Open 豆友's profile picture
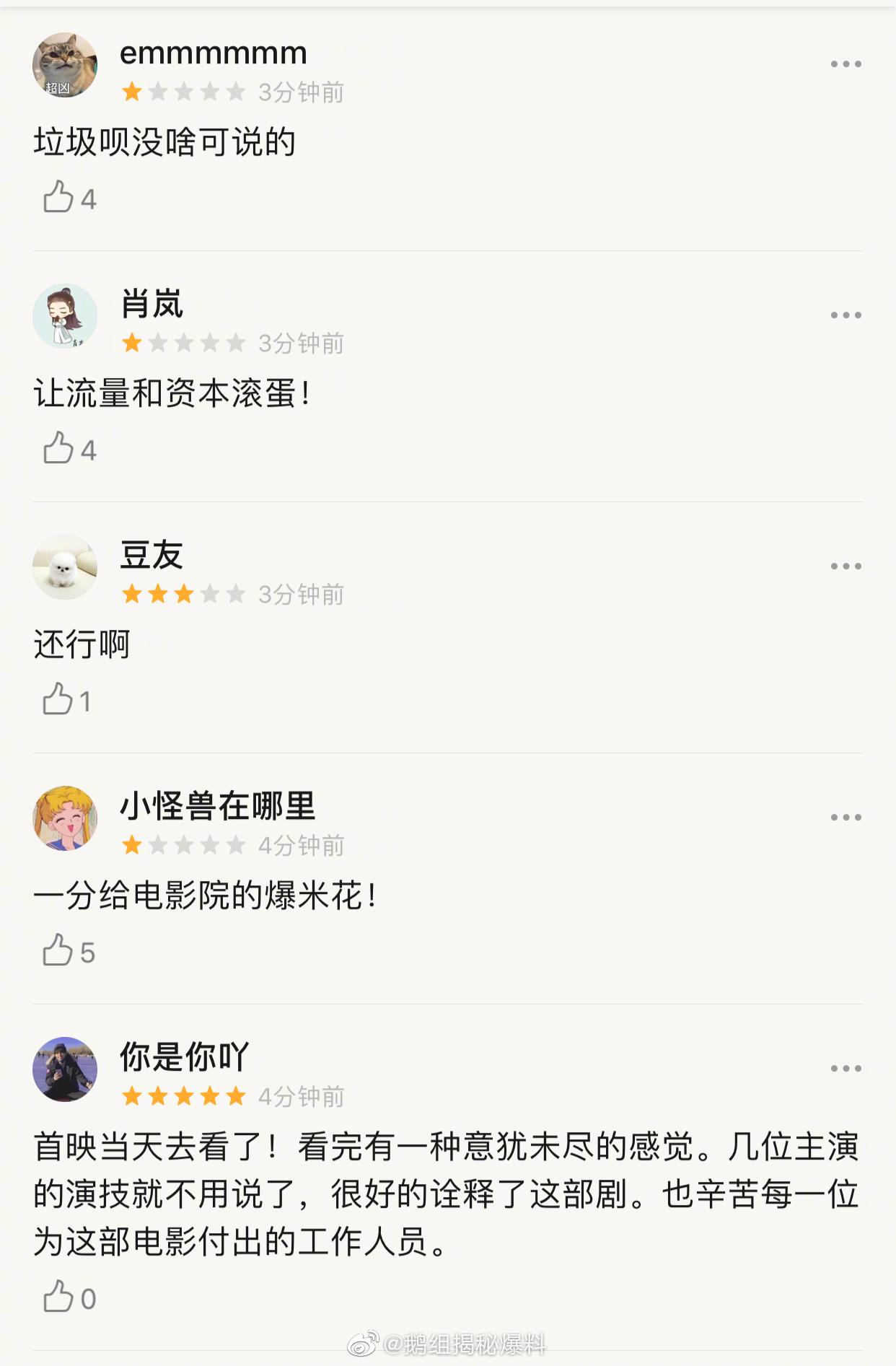 65,567
